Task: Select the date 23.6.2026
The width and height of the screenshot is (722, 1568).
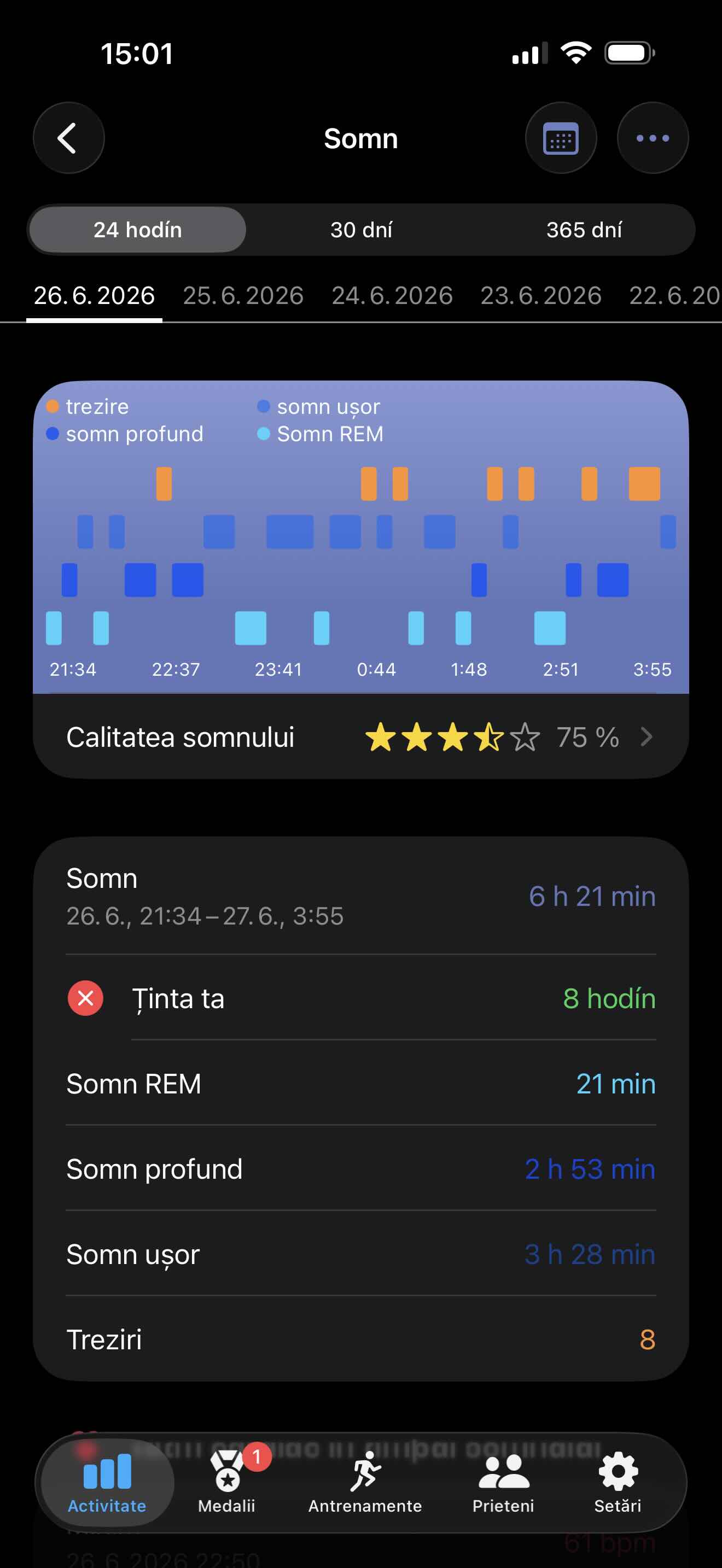Action: (540, 296)
